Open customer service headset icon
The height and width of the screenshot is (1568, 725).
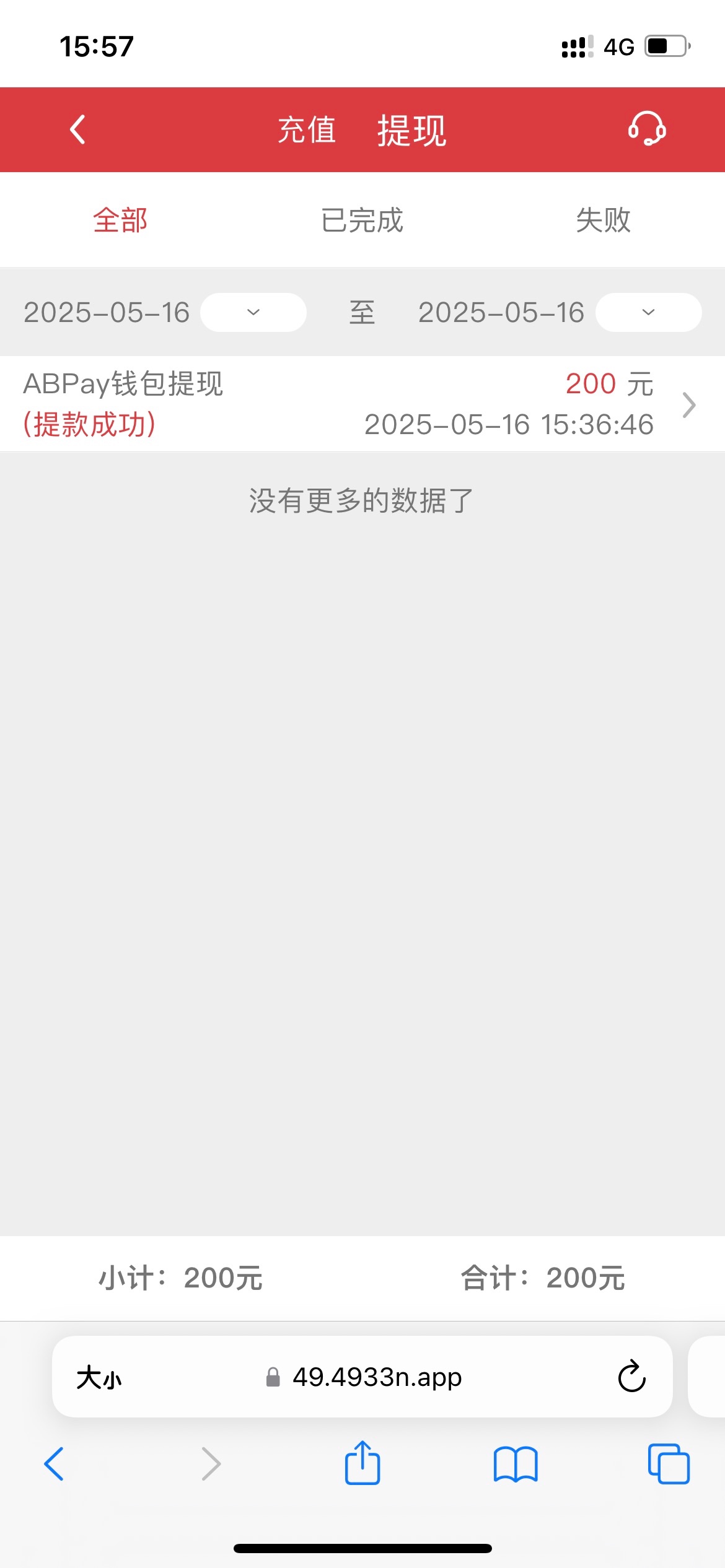click(x=647, y=129)
